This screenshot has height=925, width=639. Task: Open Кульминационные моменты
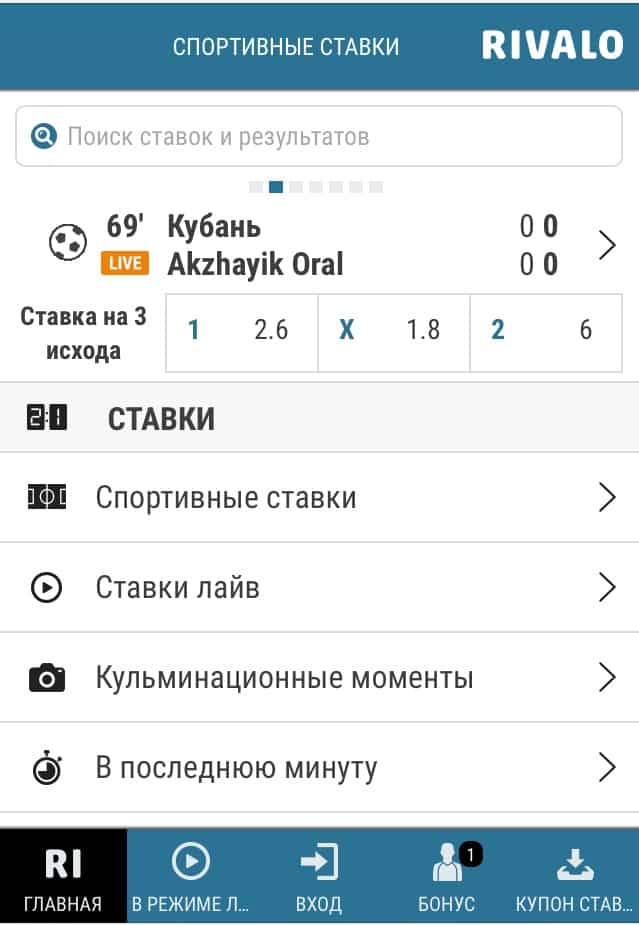point(319,678)
